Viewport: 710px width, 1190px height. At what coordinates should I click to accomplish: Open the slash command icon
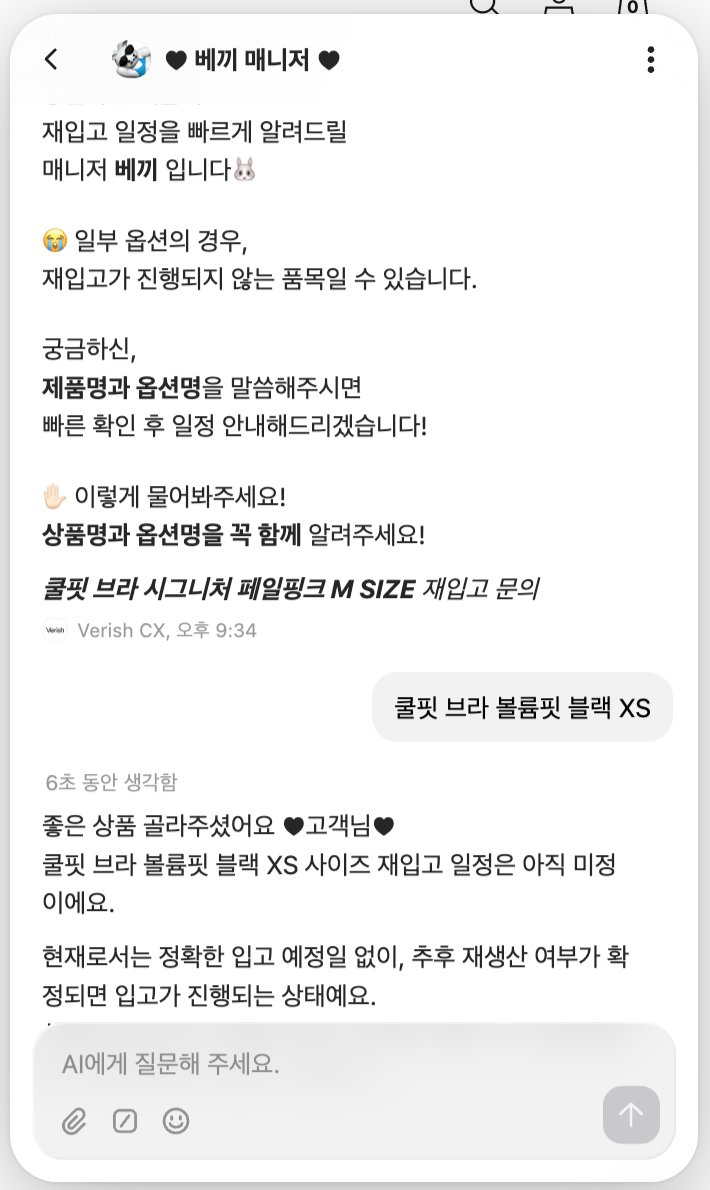(x=125, y=1121)
